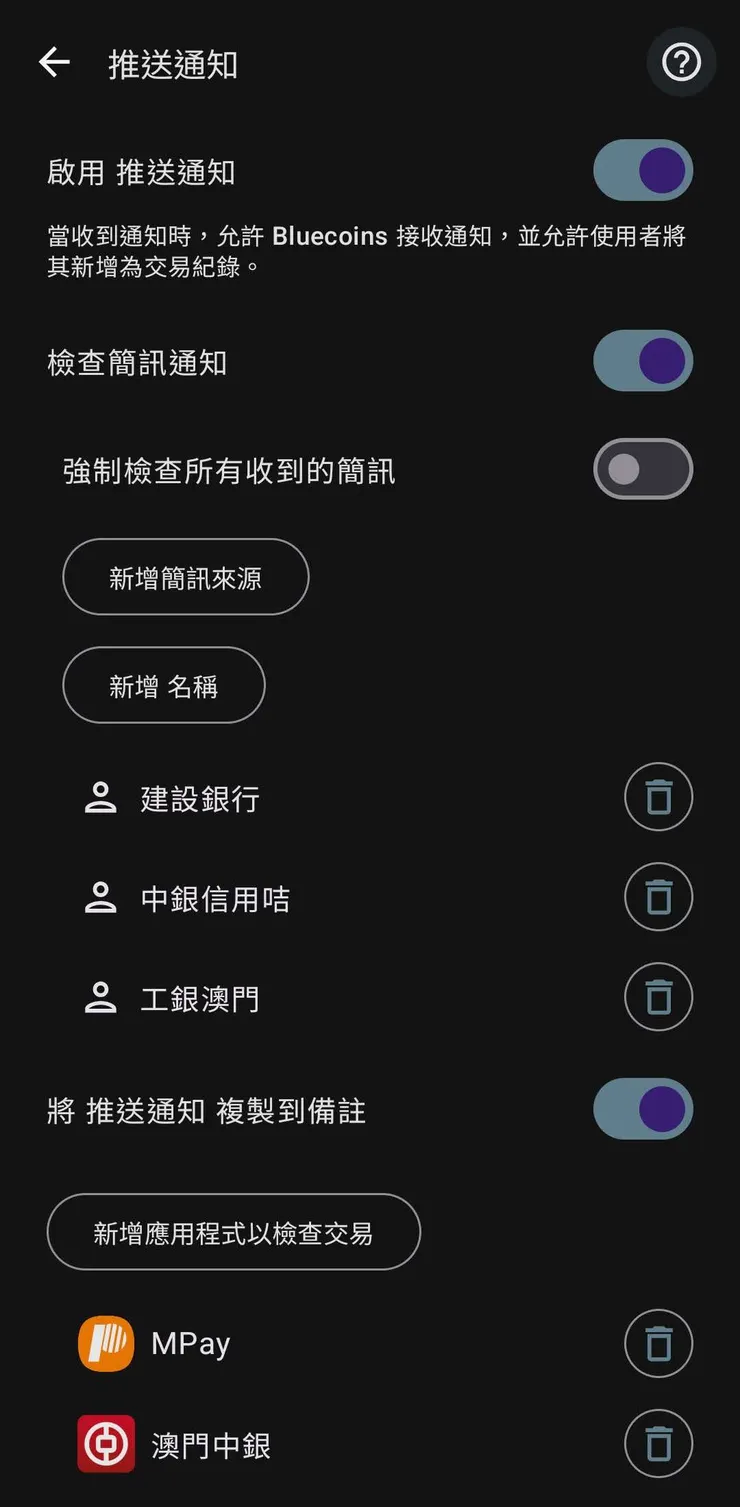
Task: Click the red 澳門中銀 bank app icon
Action: [105, 1443]
